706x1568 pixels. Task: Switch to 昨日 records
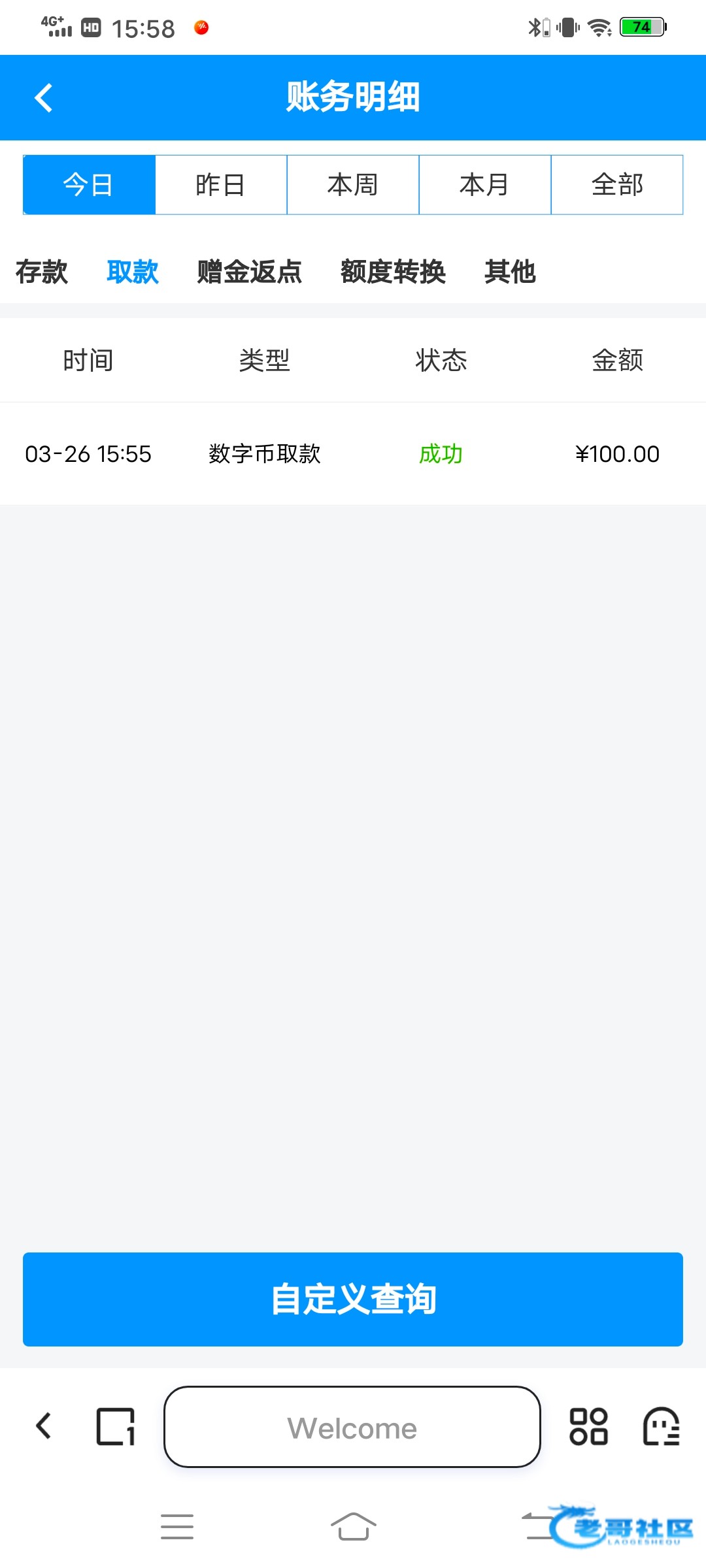(x=221, y=185)
